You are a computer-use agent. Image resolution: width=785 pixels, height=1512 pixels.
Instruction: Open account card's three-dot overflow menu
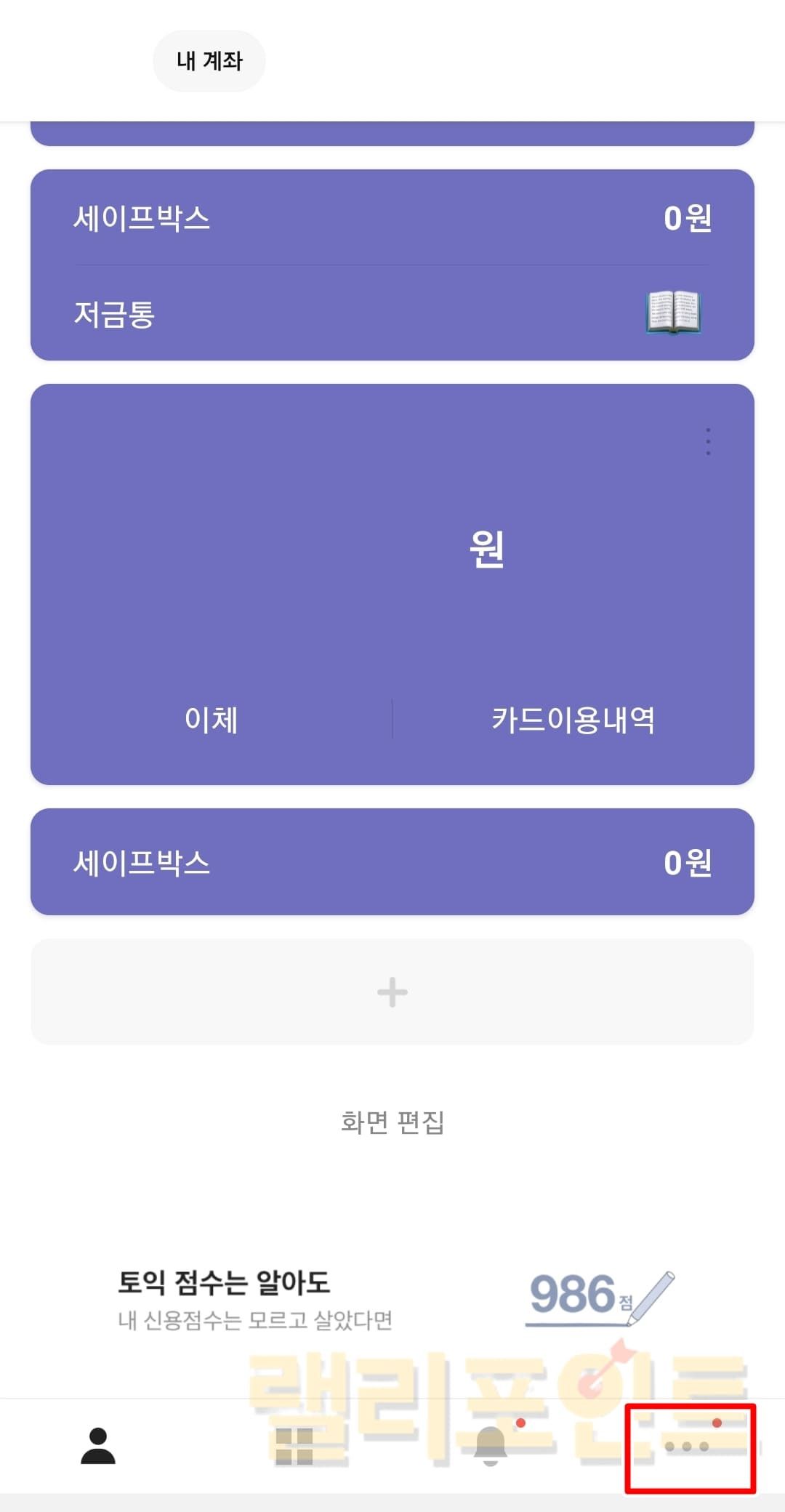[x=708, y=442]
